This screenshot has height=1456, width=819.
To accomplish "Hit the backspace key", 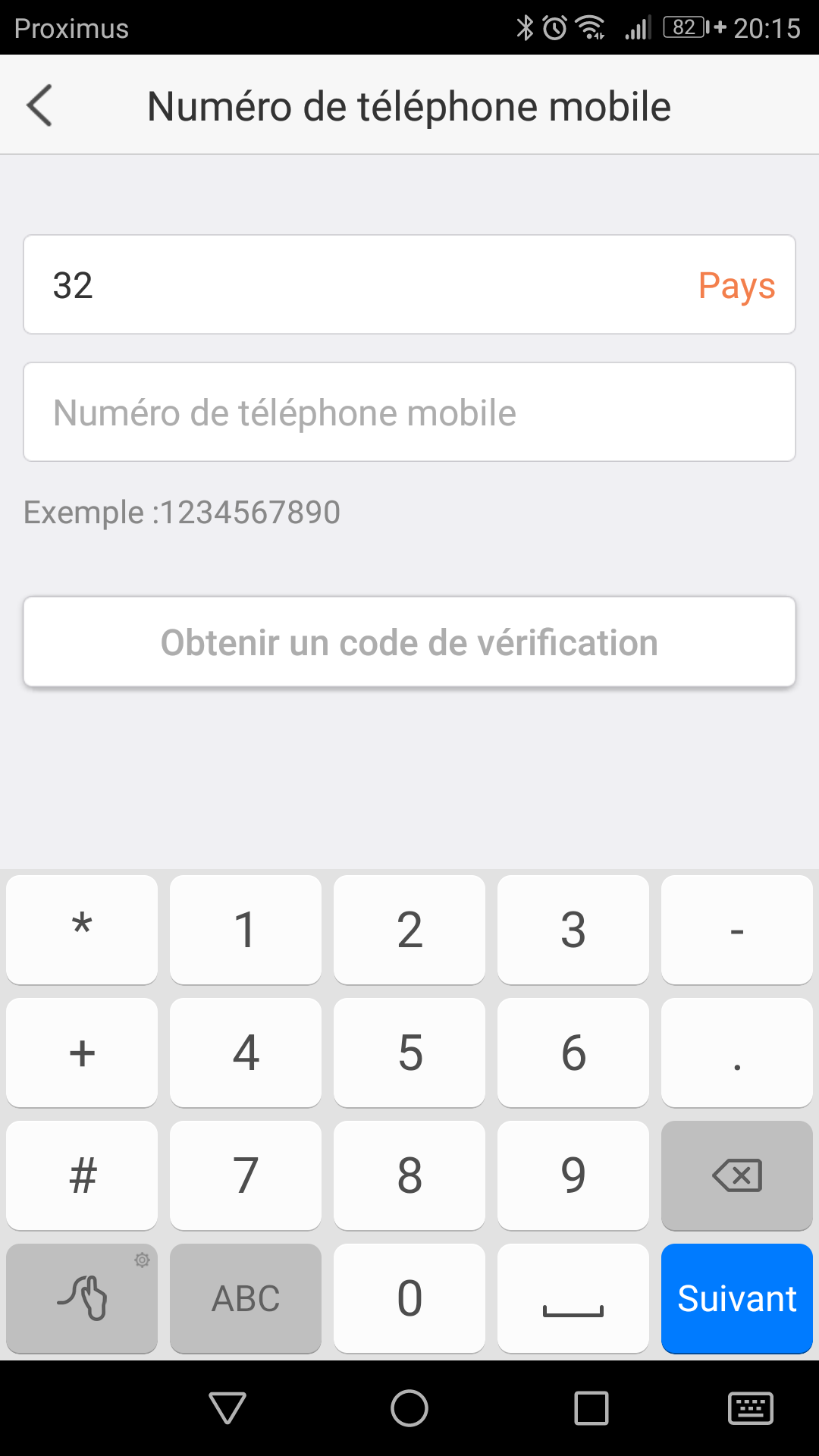I will point(737,1175).
